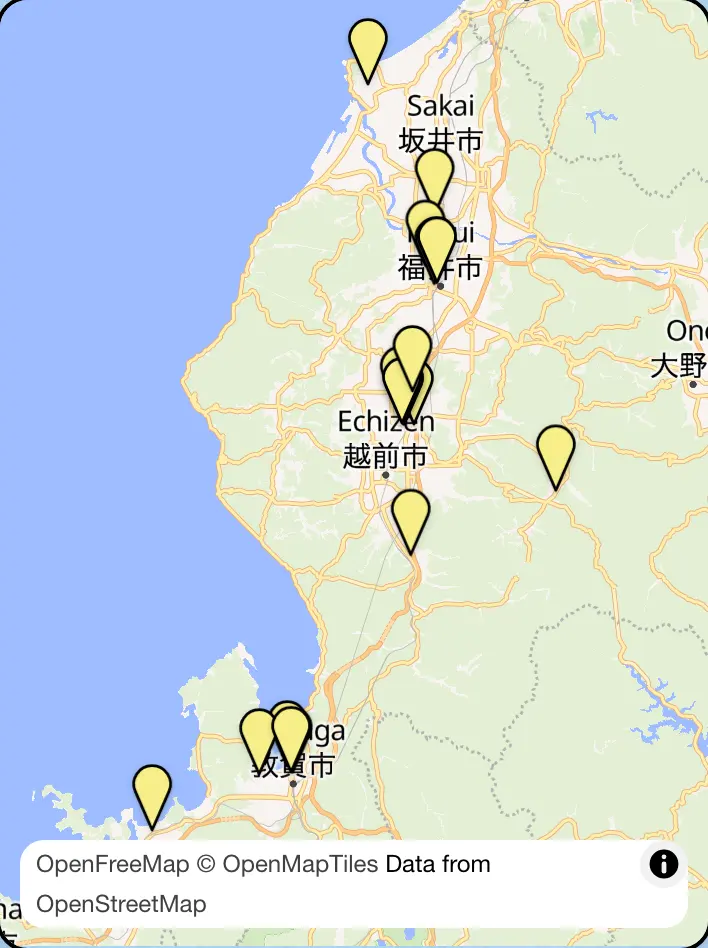The image size is (708, 948).
Task: Select the marker just below the Sakai label
Action: point(434,178)
